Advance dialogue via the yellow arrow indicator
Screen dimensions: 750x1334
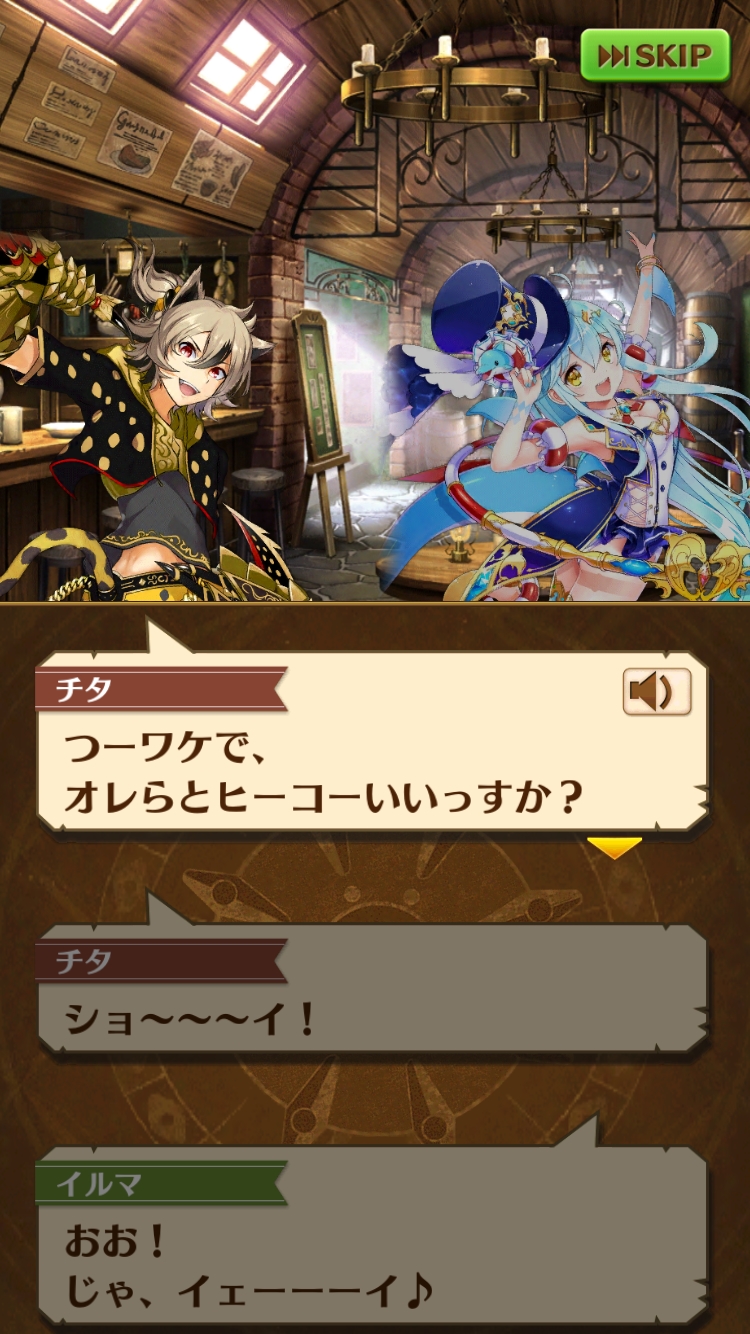click(613, 848)
